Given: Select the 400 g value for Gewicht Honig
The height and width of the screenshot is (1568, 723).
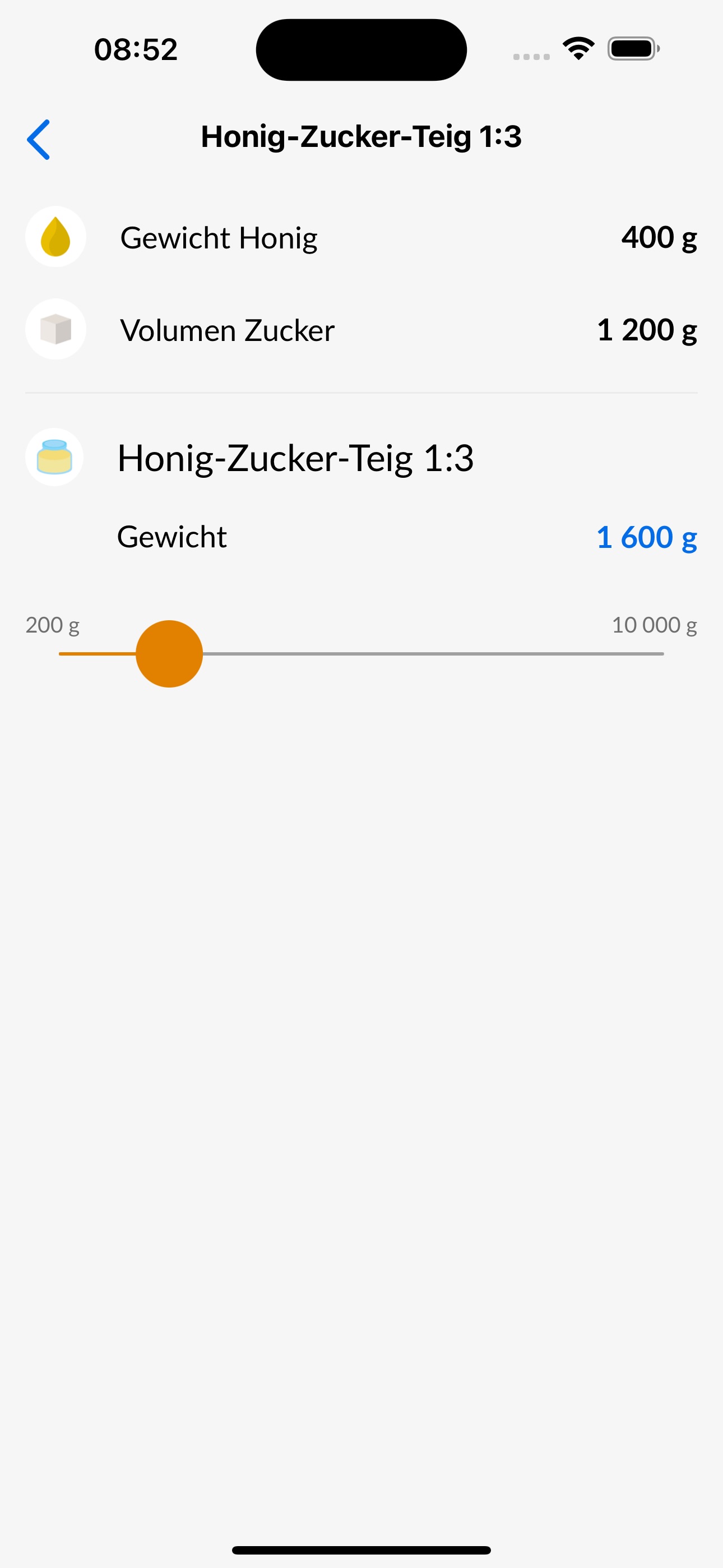Looking at the screenshot, I should tap(659, 237).
